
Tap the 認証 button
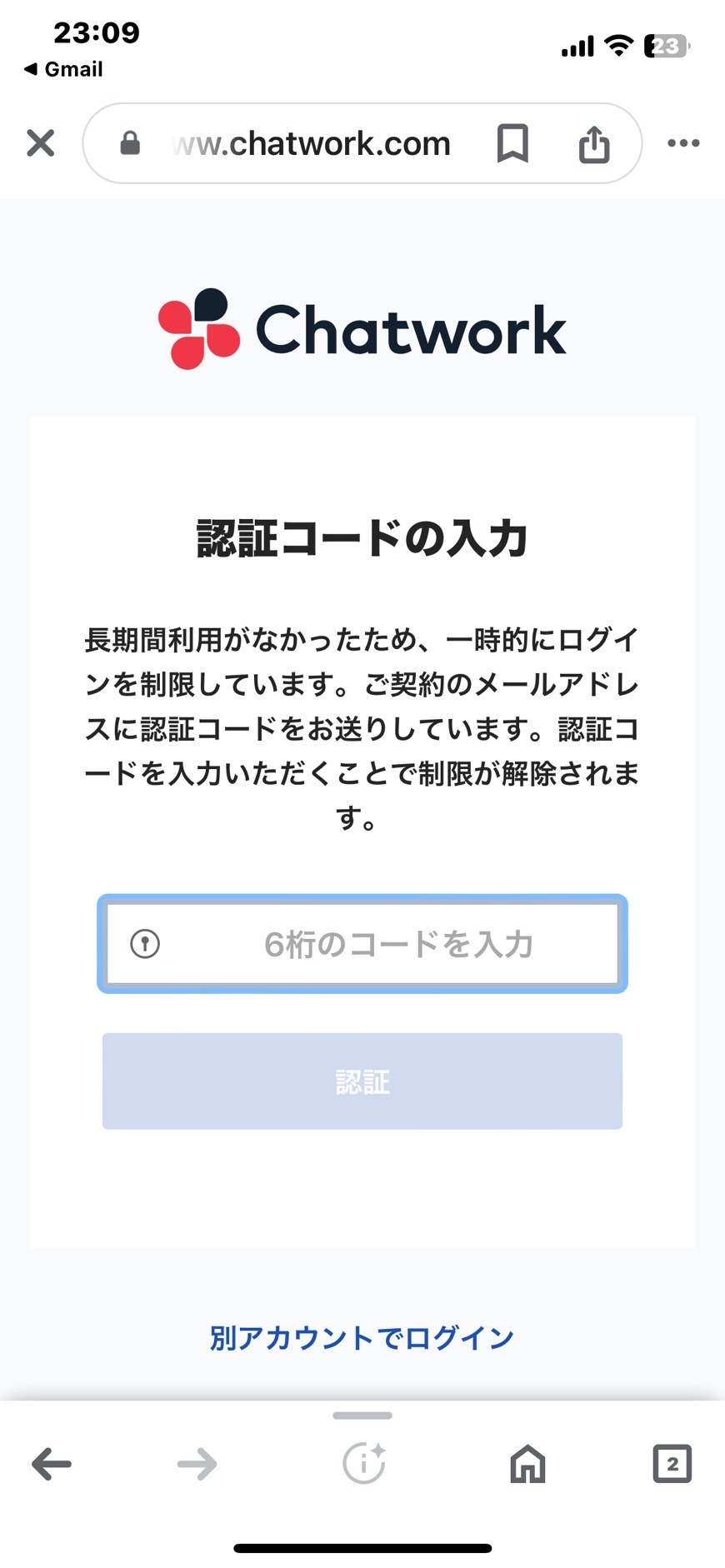[362, 1081]
